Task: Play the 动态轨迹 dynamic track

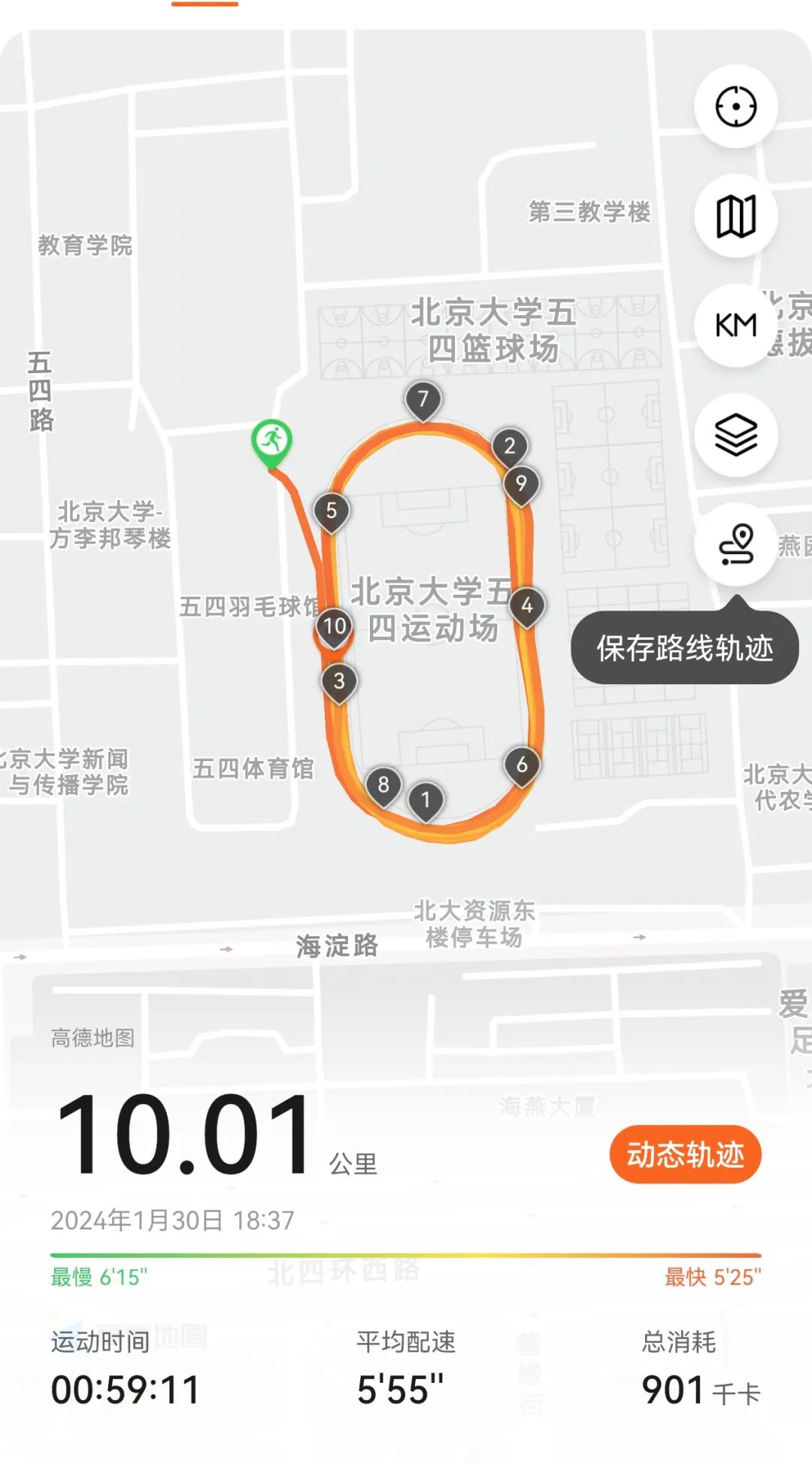Action: [x=685, y=1154]
